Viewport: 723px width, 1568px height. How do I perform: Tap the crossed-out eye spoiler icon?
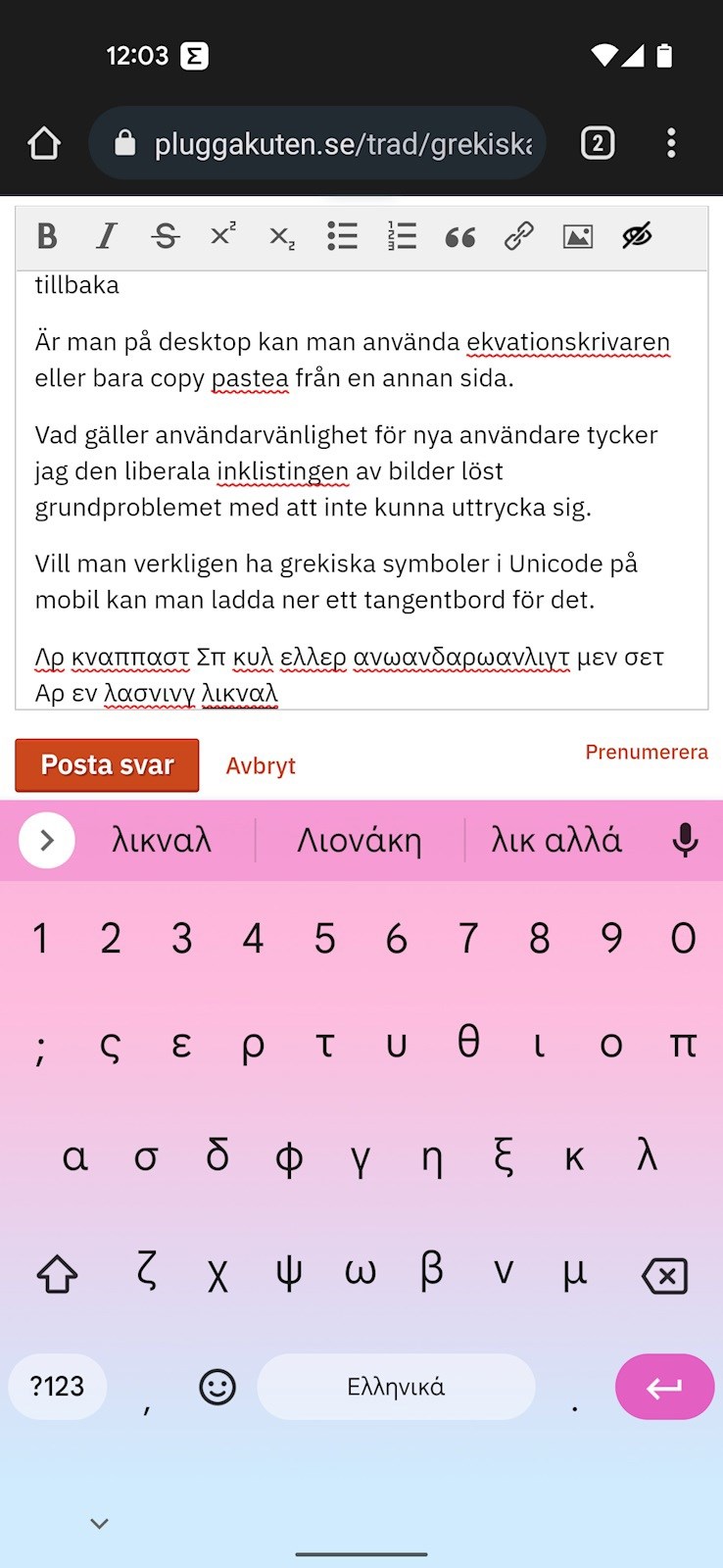click(637, 236)
